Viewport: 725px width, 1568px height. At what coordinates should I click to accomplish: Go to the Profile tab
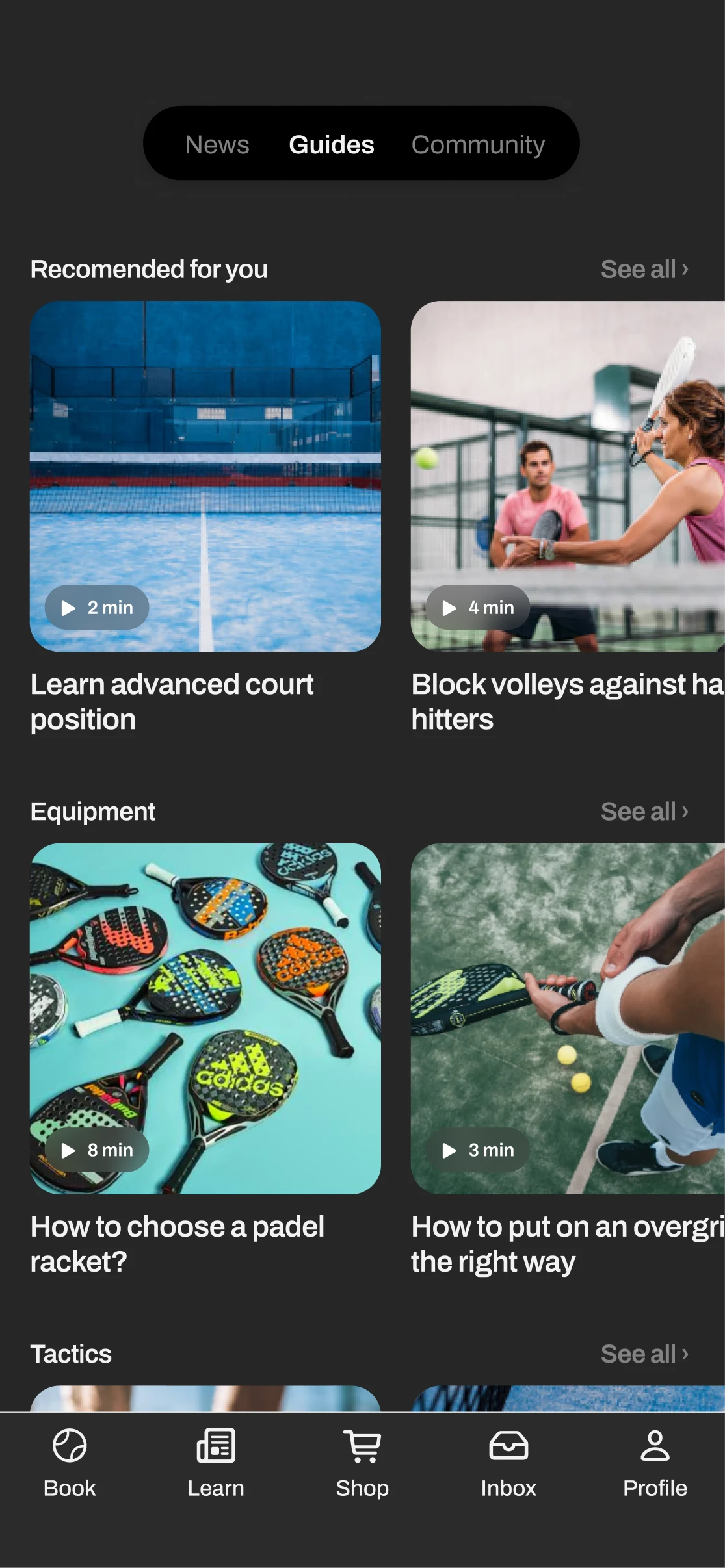655,1461
